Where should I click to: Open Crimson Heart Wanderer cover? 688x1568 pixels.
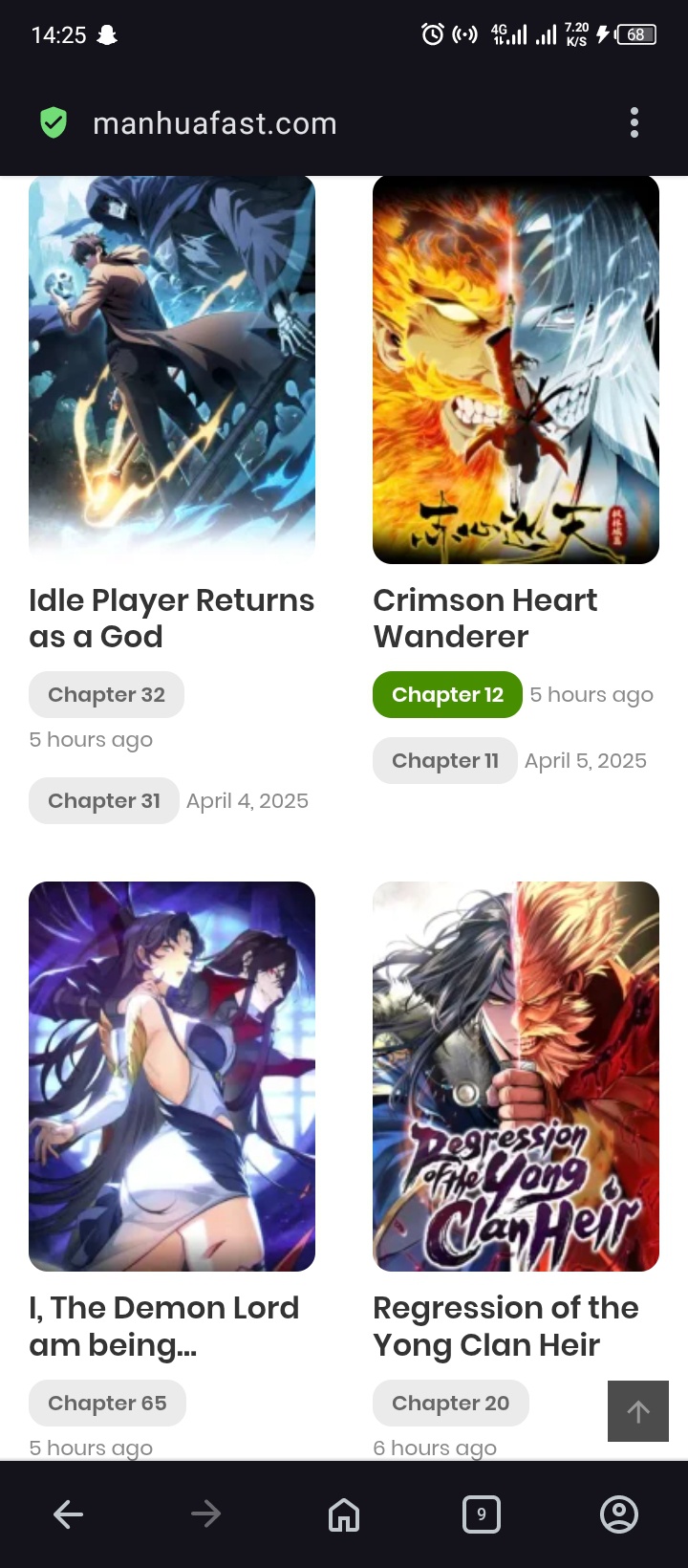(516, 369)
